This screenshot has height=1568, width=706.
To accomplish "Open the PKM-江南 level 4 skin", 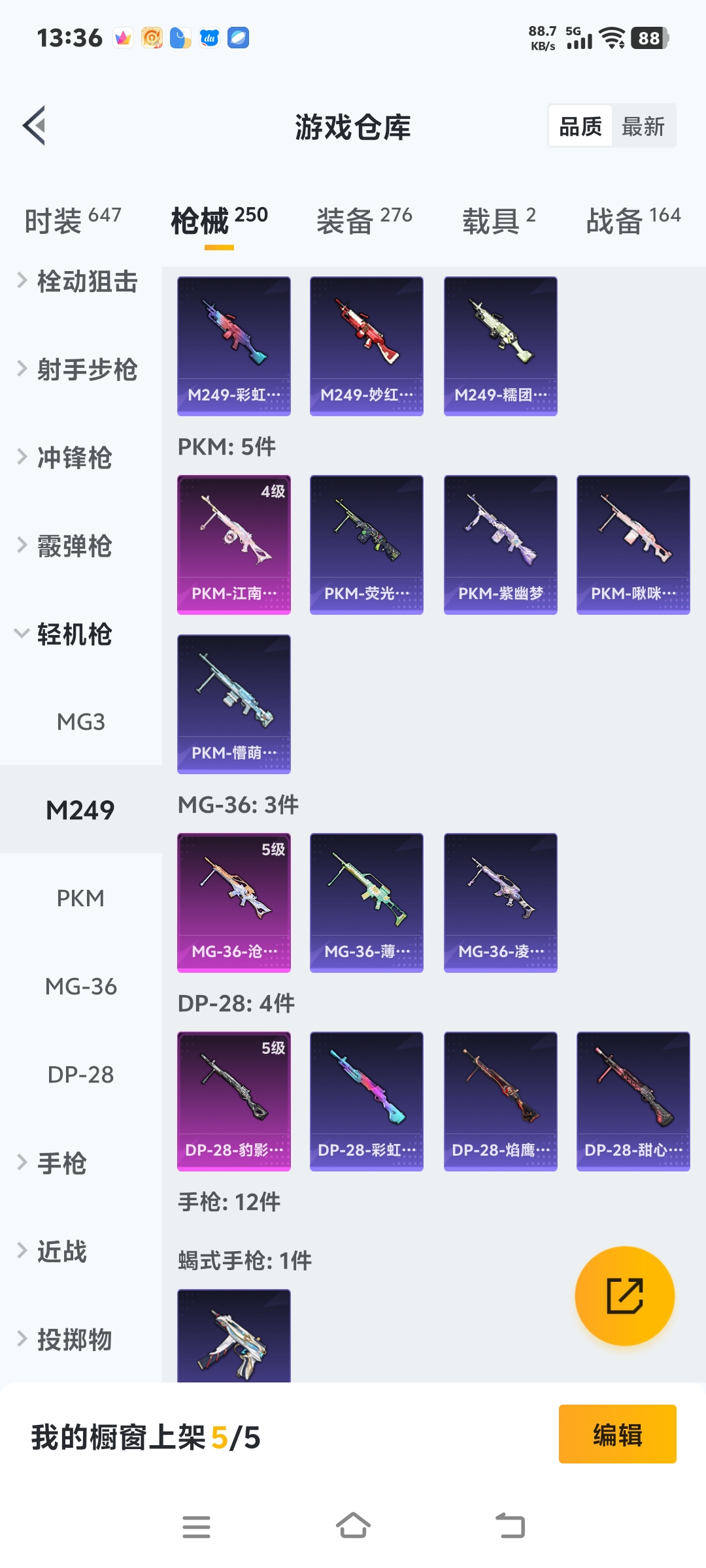I will click(234, 545).
